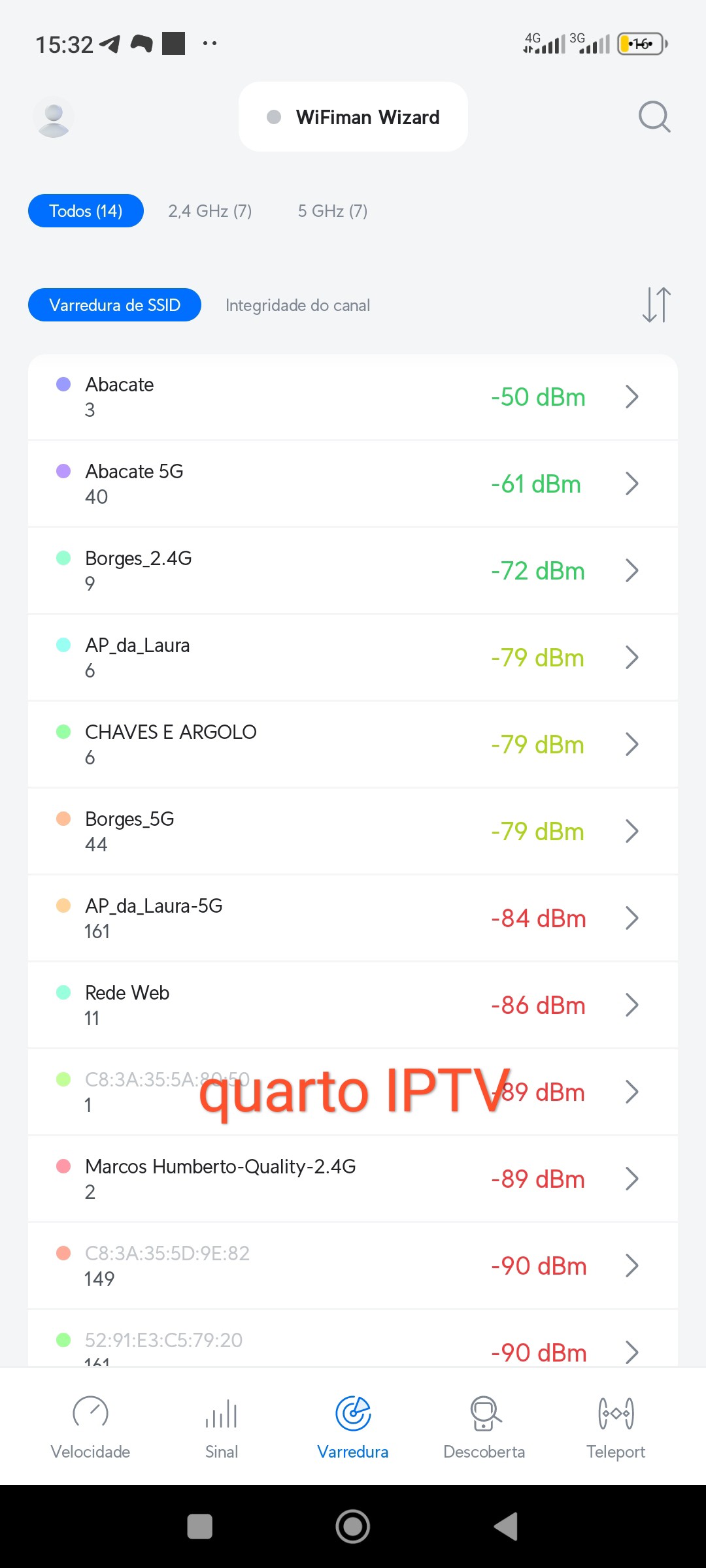Switch to Integridade do canal

tap(297, 305)
